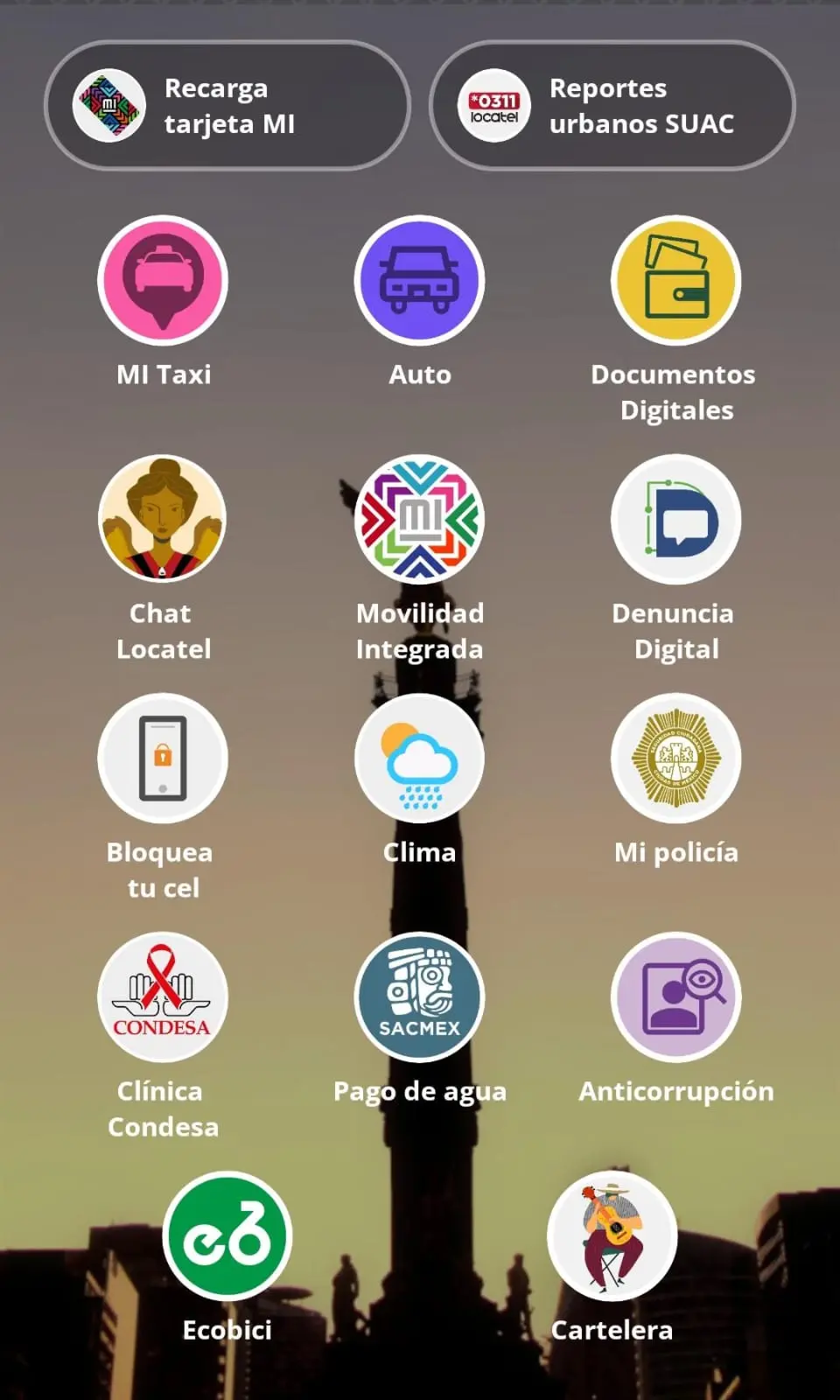Start Chat Locatel
Image resolution: width=840 pixels, height=1400 pixels.
[x=163, y=520]
